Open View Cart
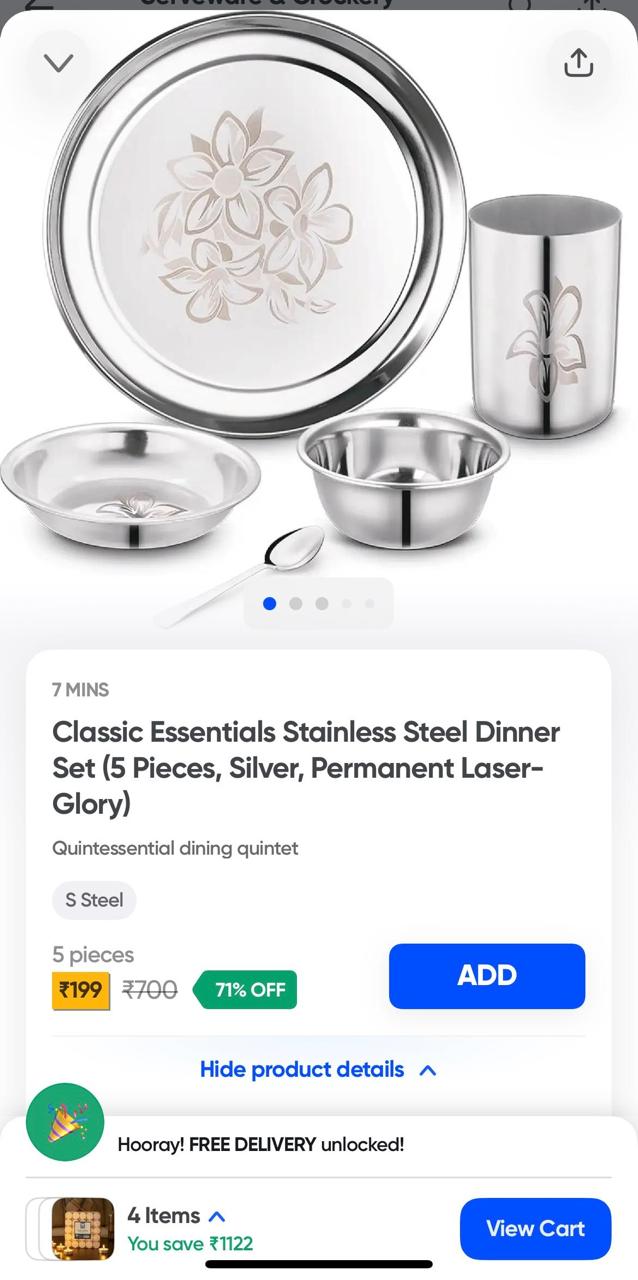 pos(535,1229)
